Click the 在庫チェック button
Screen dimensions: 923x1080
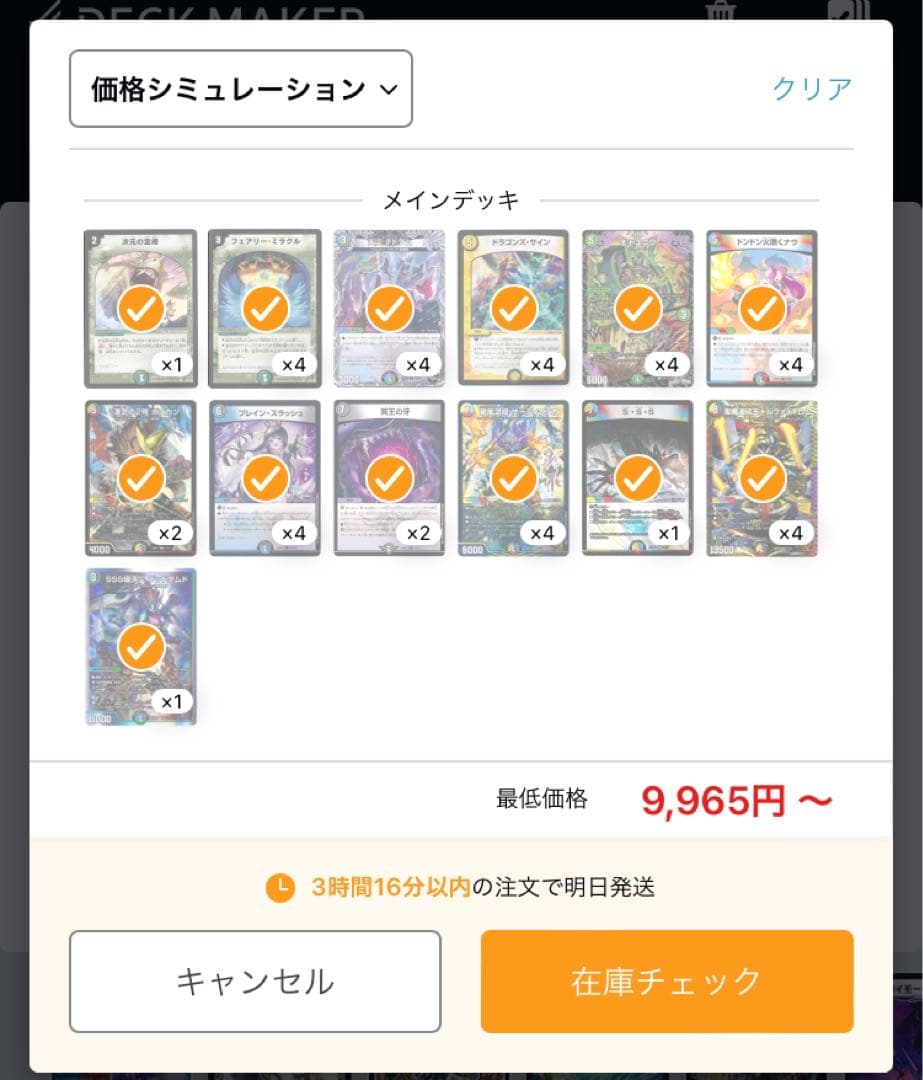tap(667, 981)
